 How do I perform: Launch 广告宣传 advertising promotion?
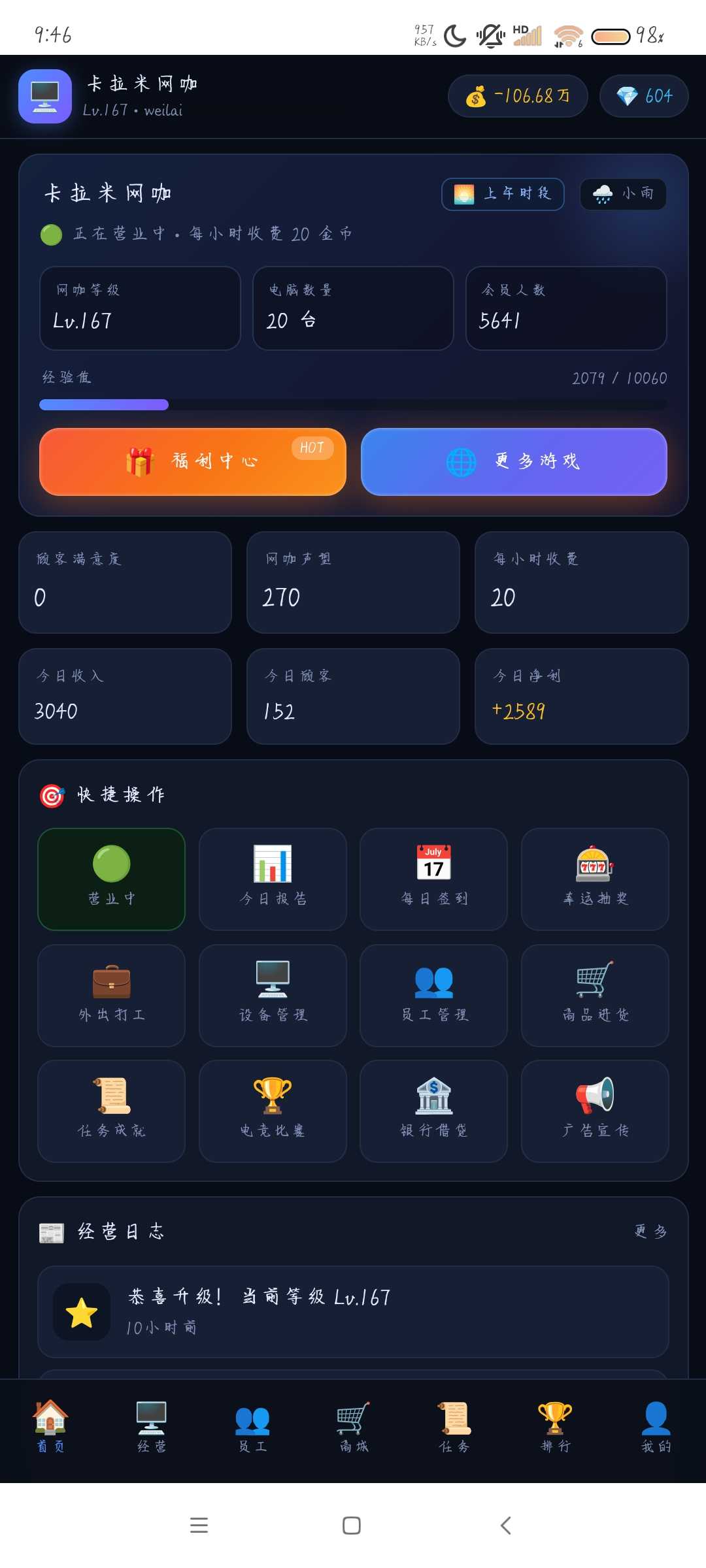click(x=595, y=1111)
